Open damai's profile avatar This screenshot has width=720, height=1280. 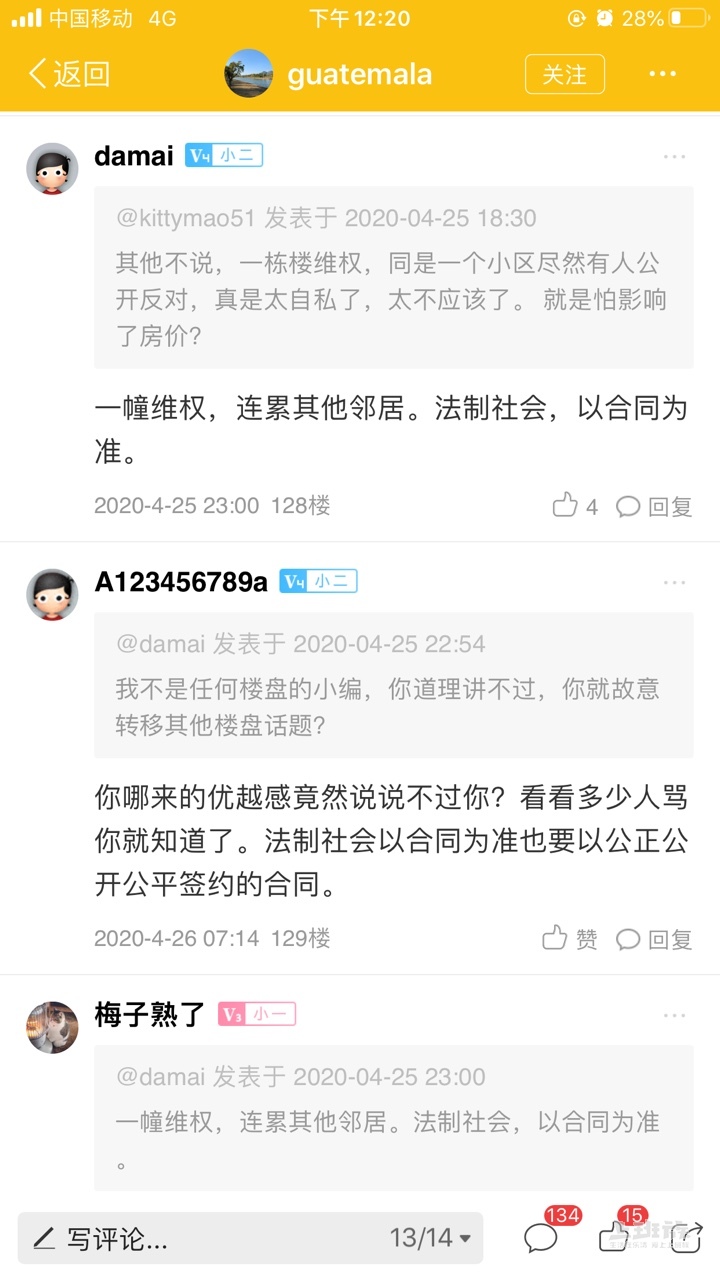click(52, 168)
